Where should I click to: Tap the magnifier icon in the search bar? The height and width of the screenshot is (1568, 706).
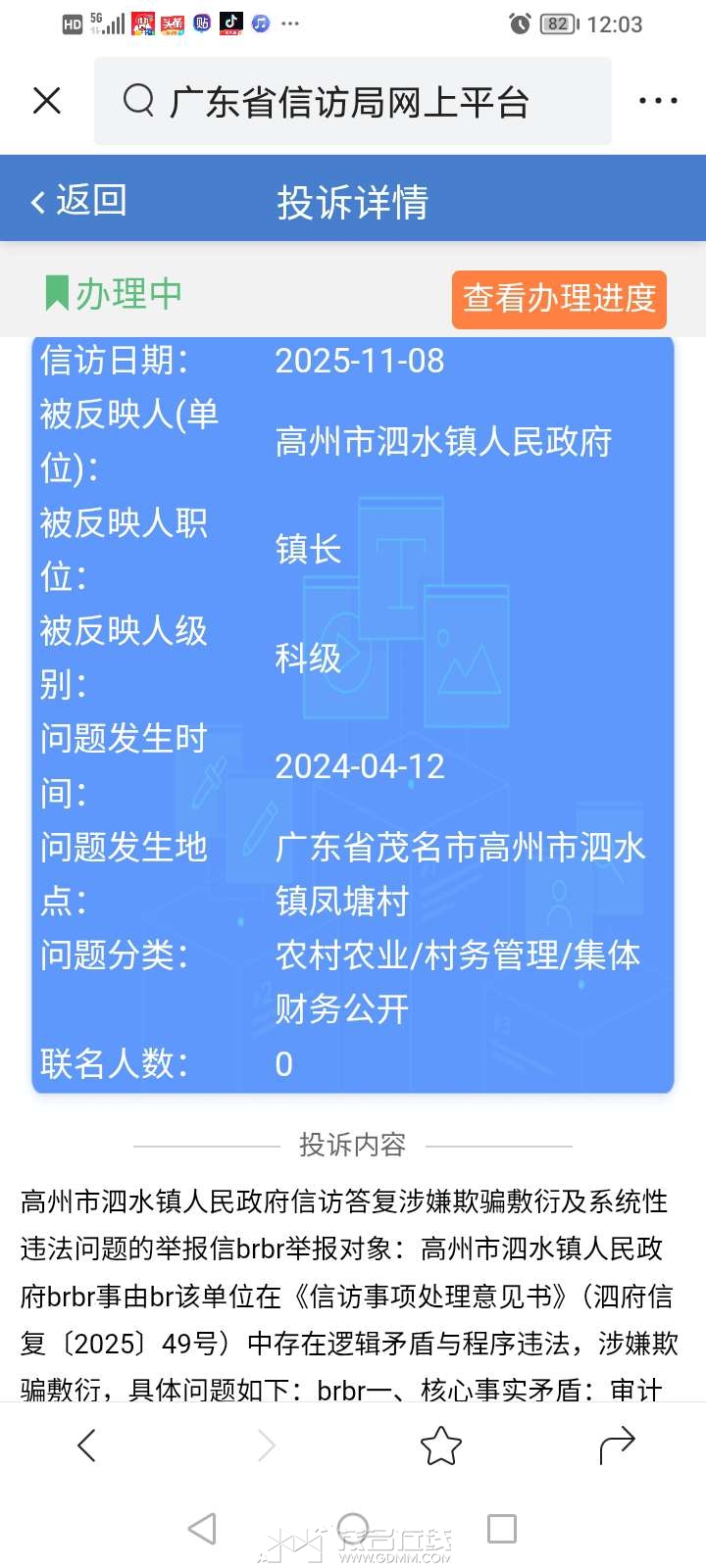(137, 101)
